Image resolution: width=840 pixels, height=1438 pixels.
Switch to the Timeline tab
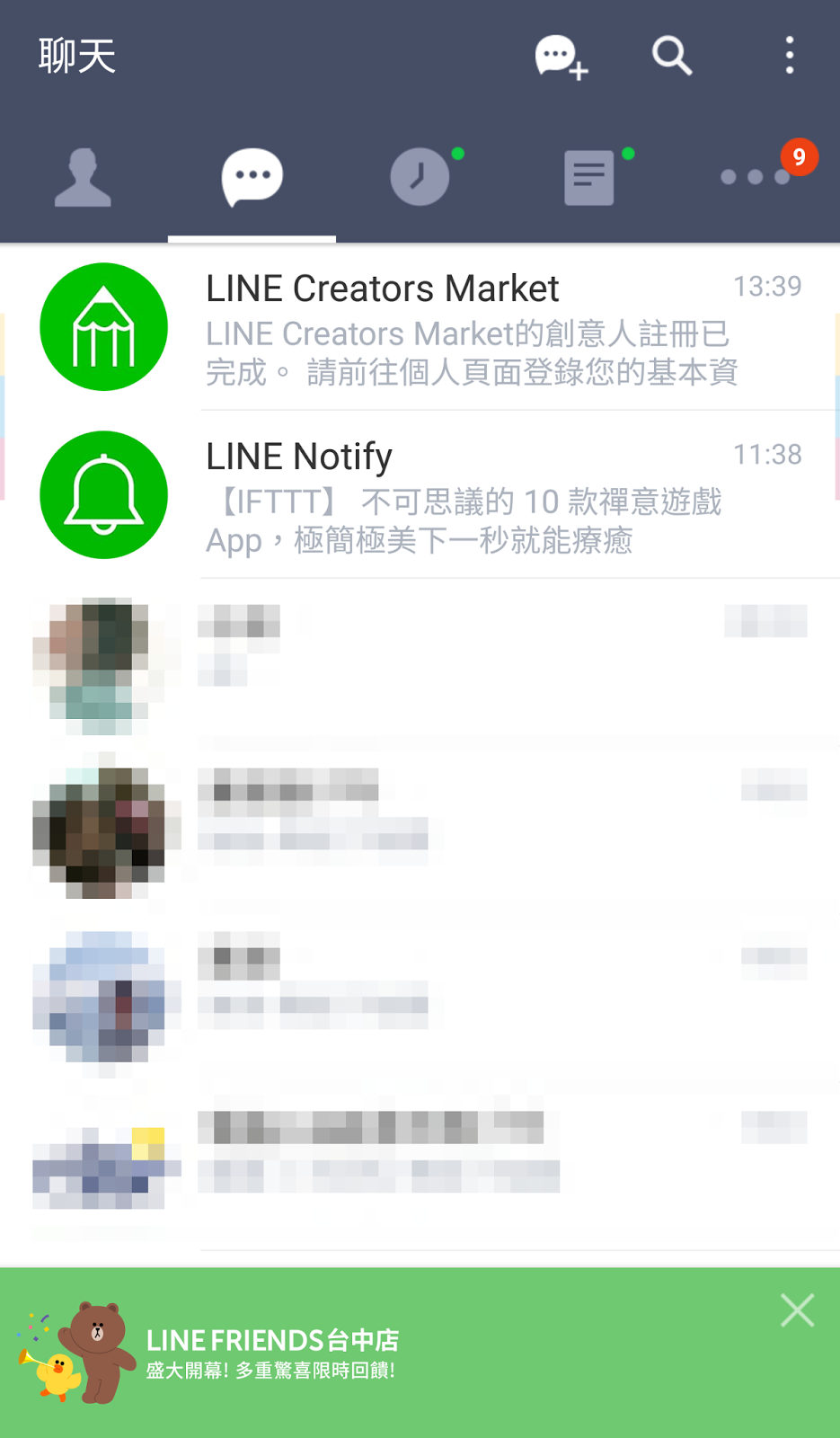pos(420,178)
